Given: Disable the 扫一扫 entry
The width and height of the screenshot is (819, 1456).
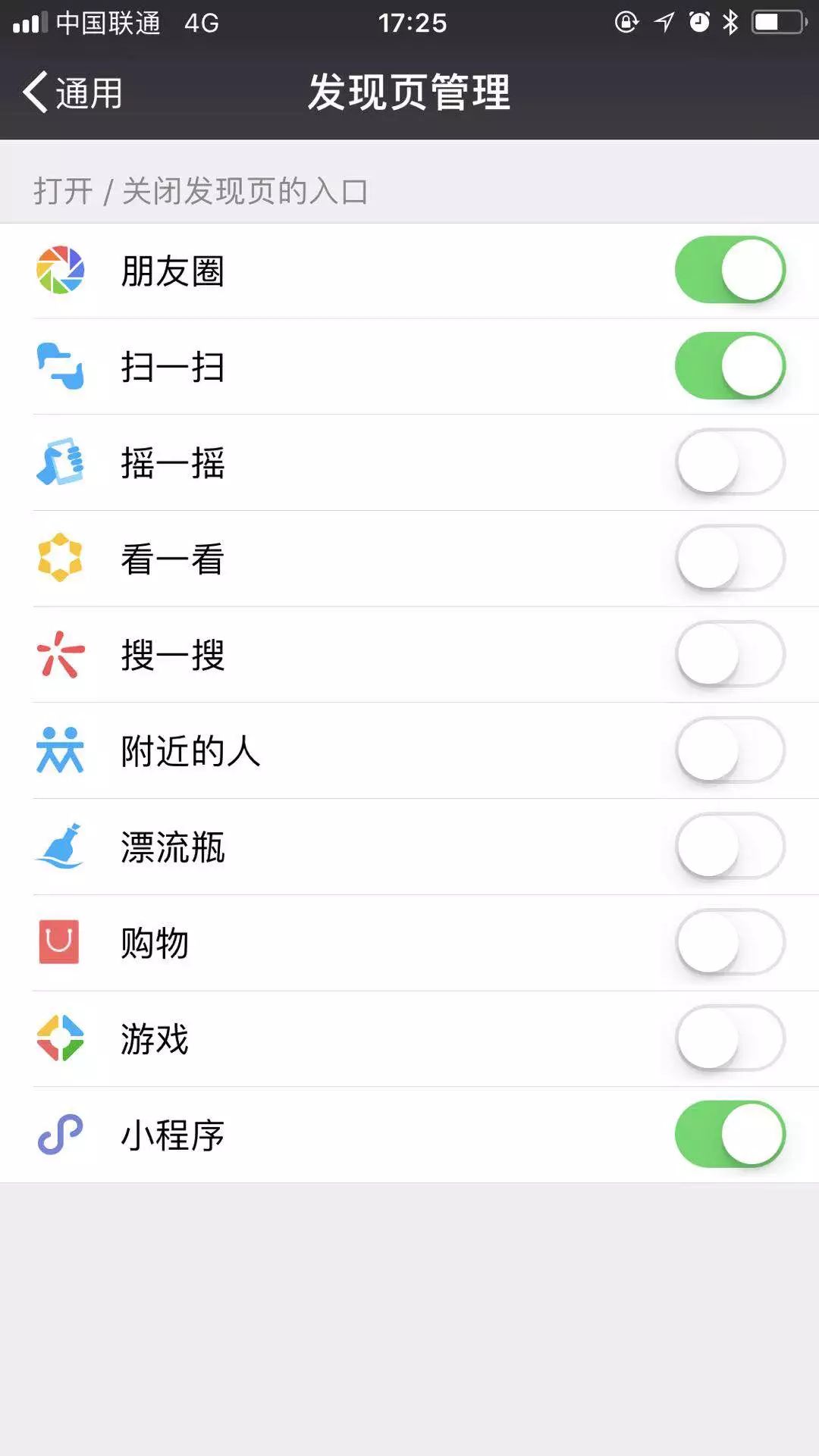Looking at the screenshot, I should [730, 366].
